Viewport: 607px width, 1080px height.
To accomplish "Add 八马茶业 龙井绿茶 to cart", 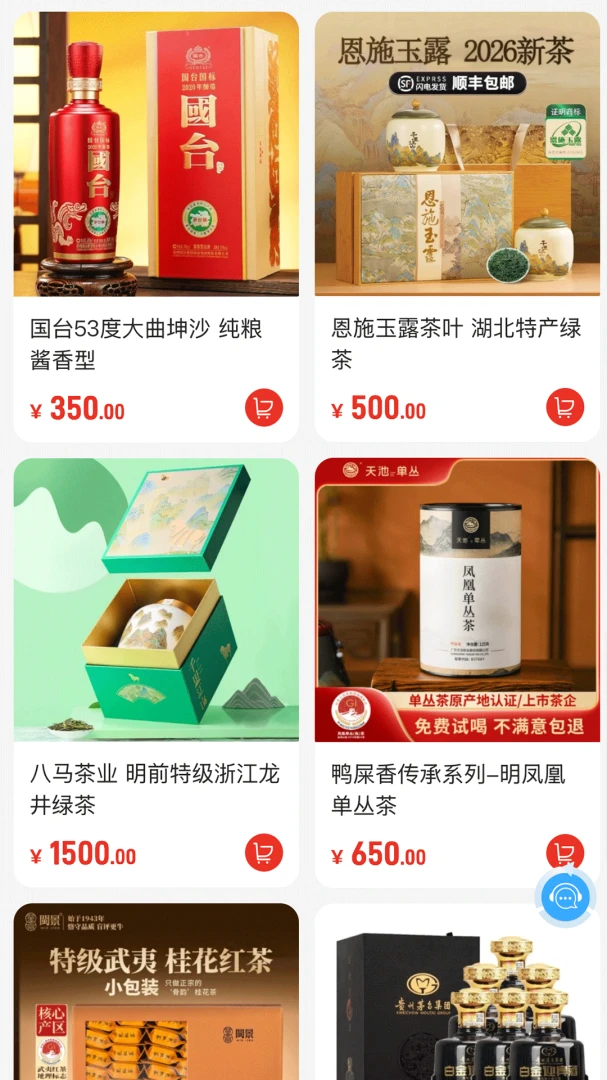I will [264, 853].
